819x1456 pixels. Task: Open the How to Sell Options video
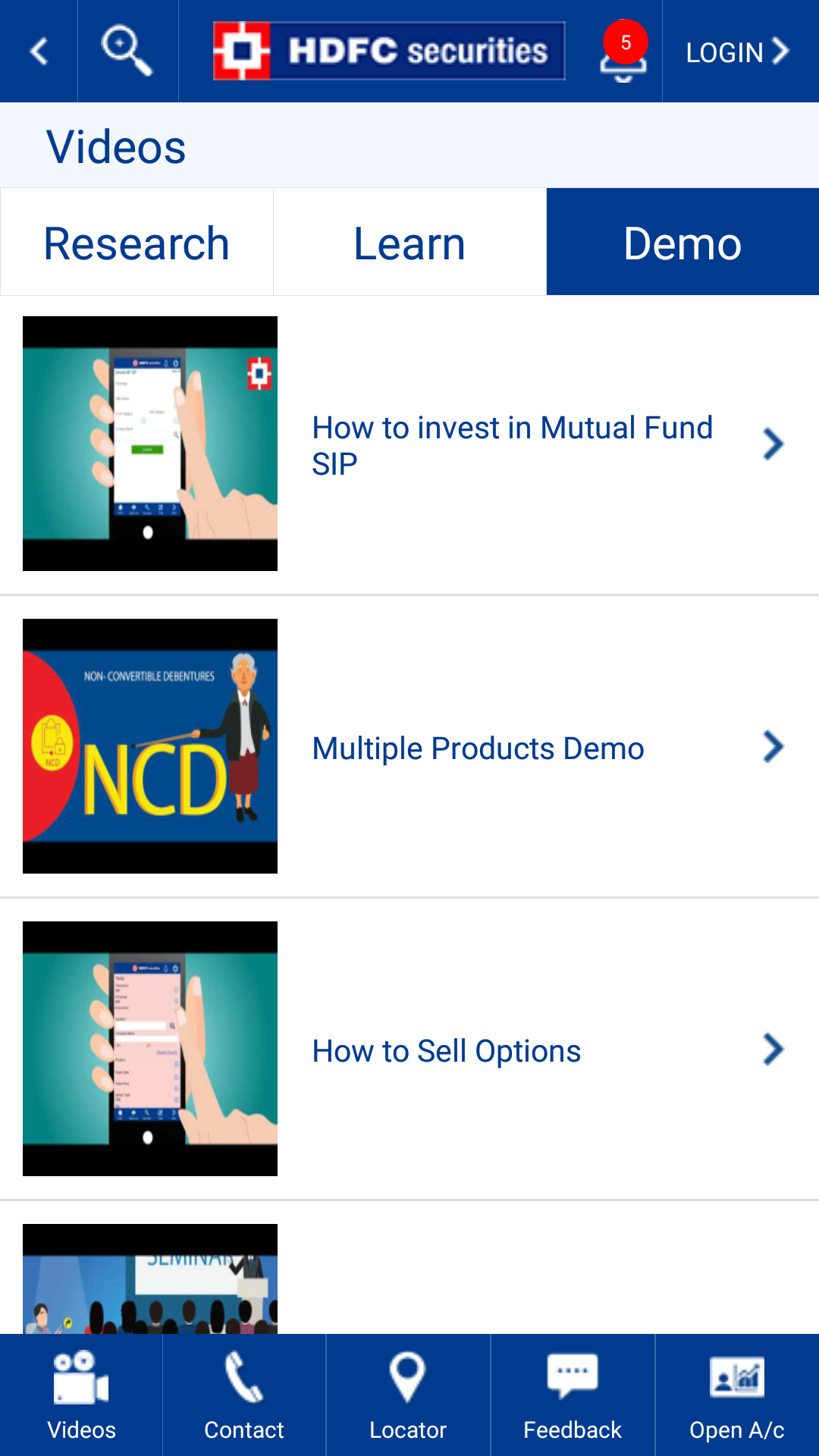pos(446,1050)
